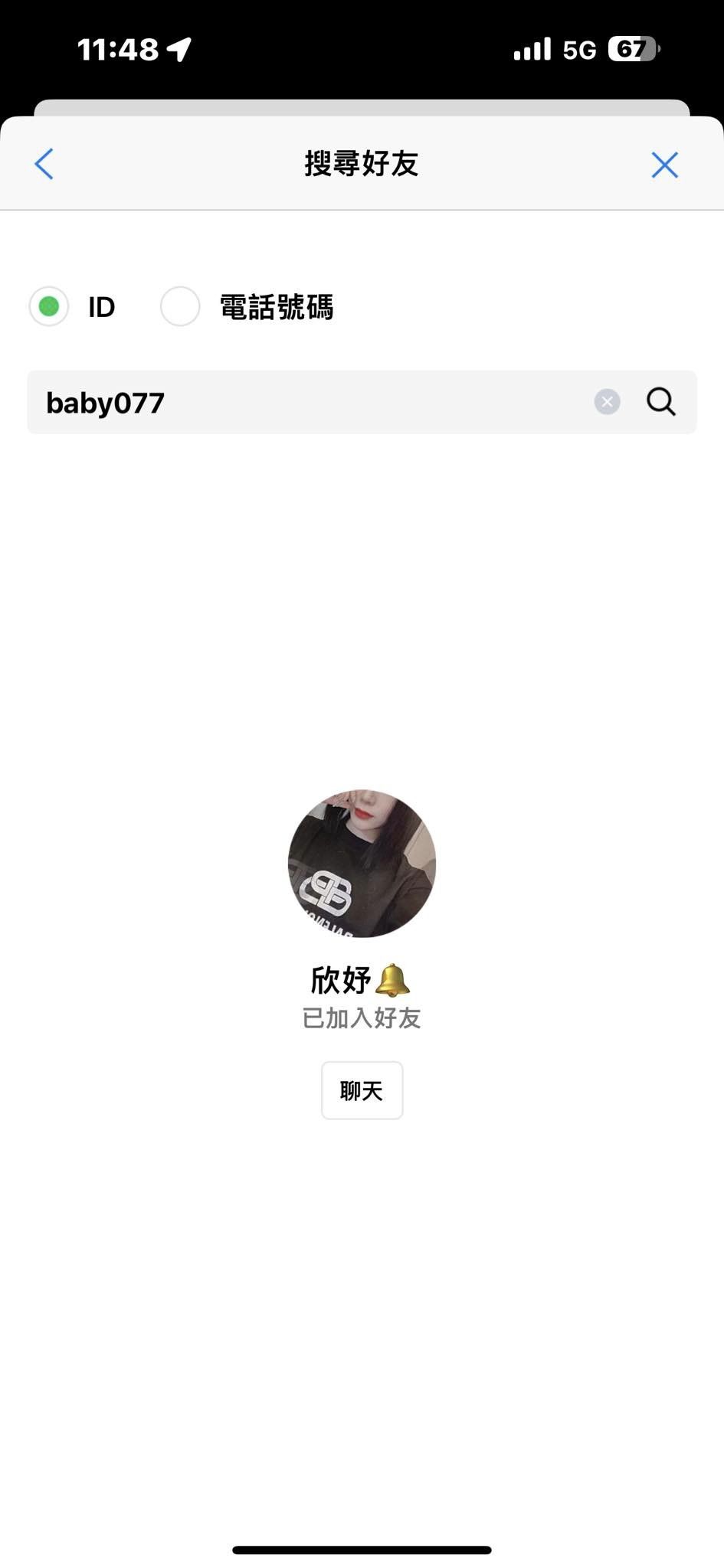This screenshot has height=1568, width=724.
Task: Clear the search text
Action: pos(607,402)
